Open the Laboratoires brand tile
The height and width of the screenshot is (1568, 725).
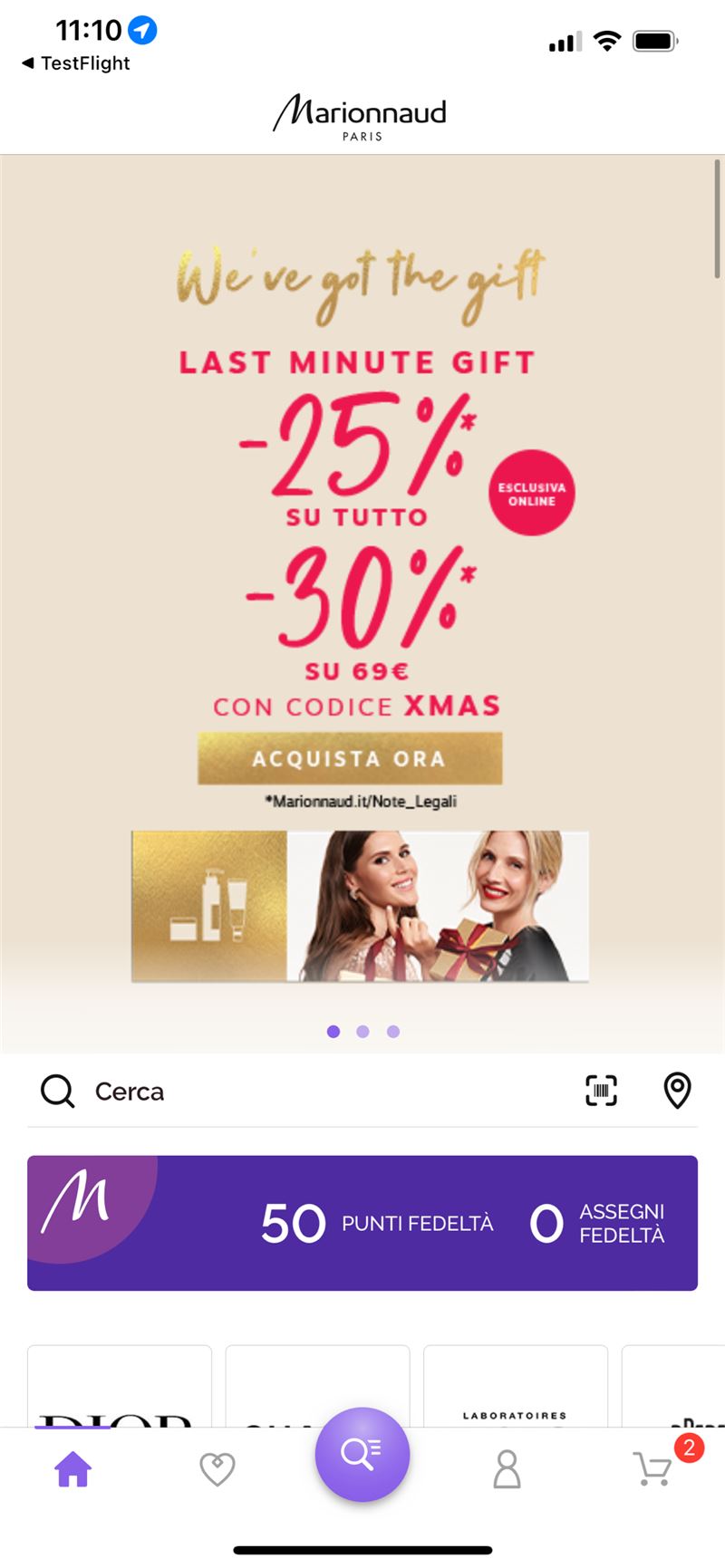tap(515, 1387)
